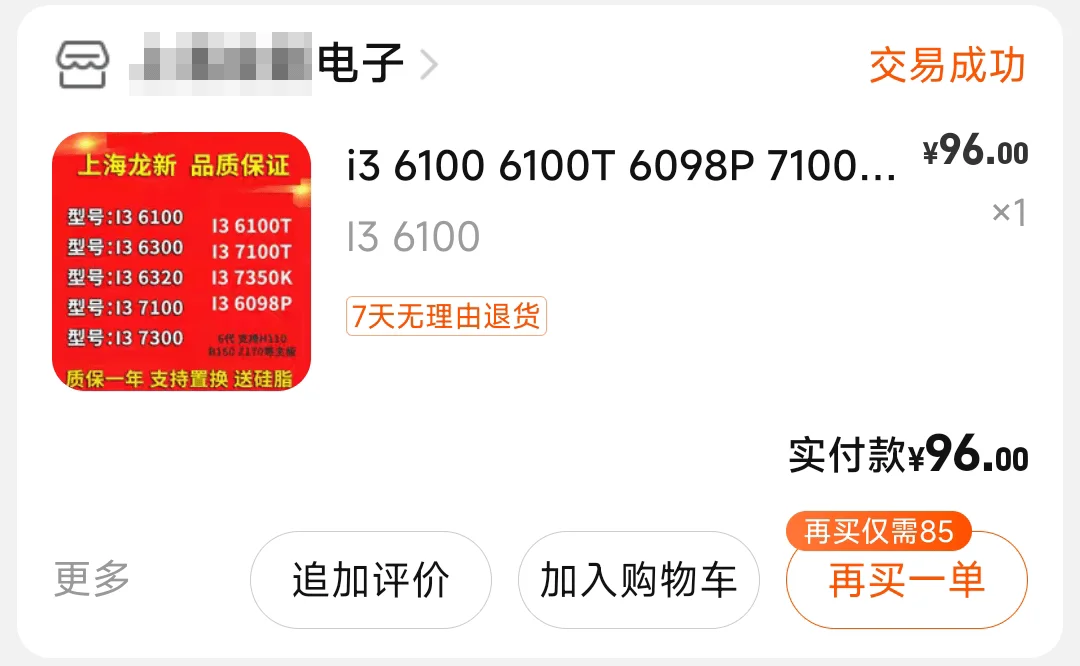Select 加入购物车 to add to cart
This screenshot has height=666, width=1080.
pos(638,581)
